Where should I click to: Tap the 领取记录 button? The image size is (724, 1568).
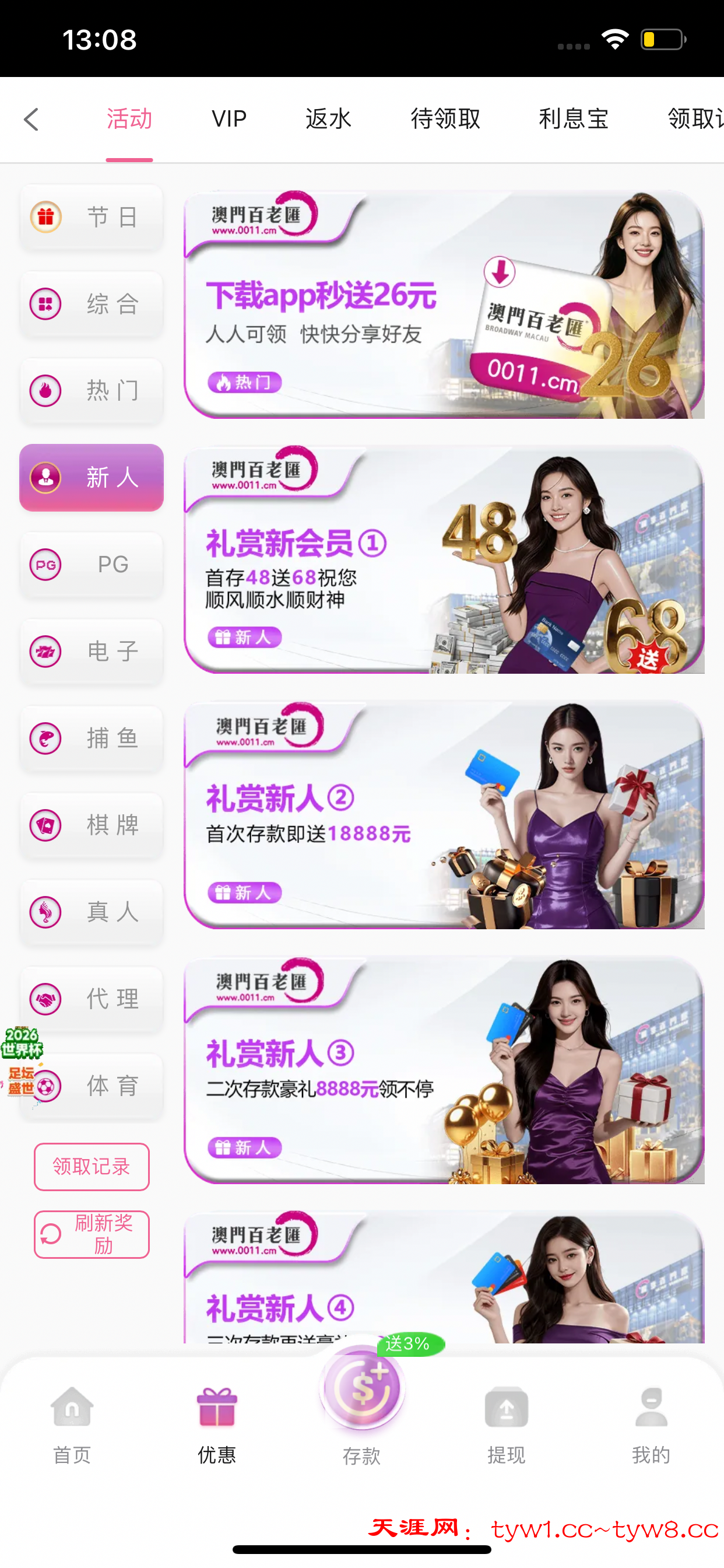tap(92, 1167)
